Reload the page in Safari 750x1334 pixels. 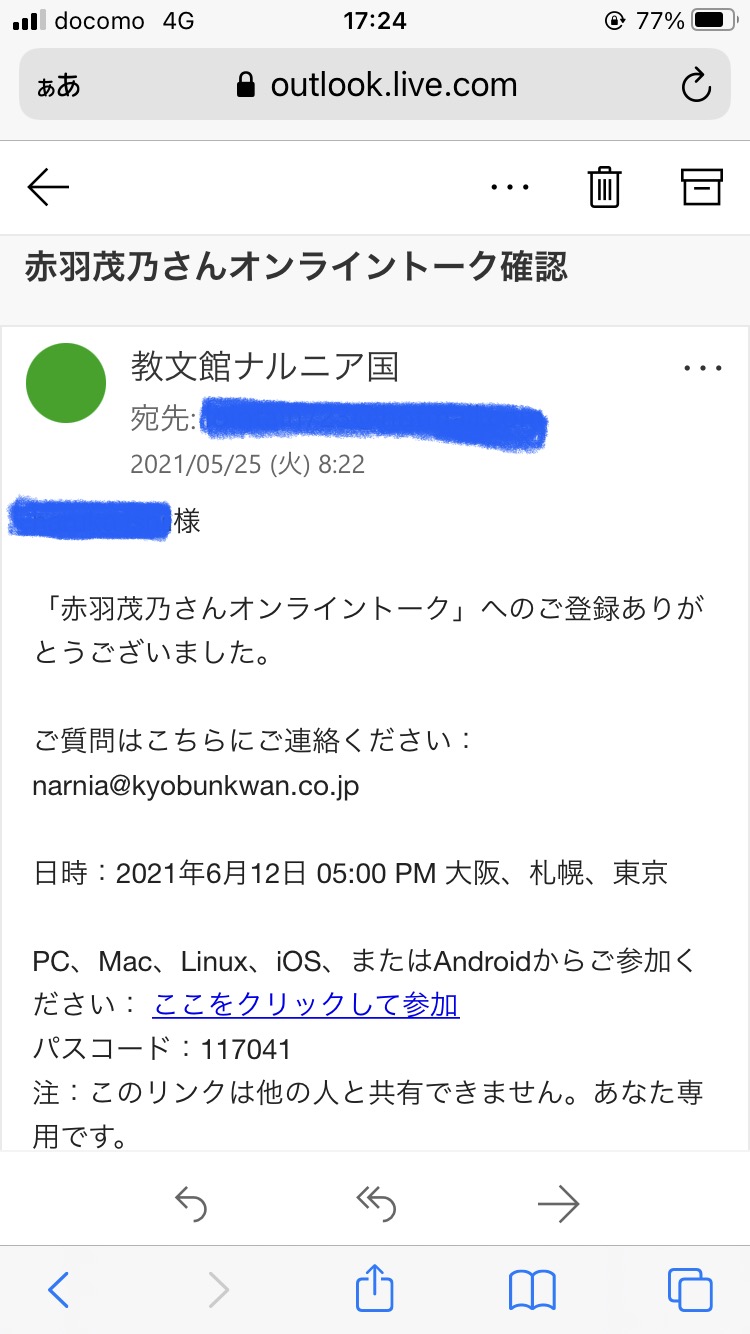point(695,86)
